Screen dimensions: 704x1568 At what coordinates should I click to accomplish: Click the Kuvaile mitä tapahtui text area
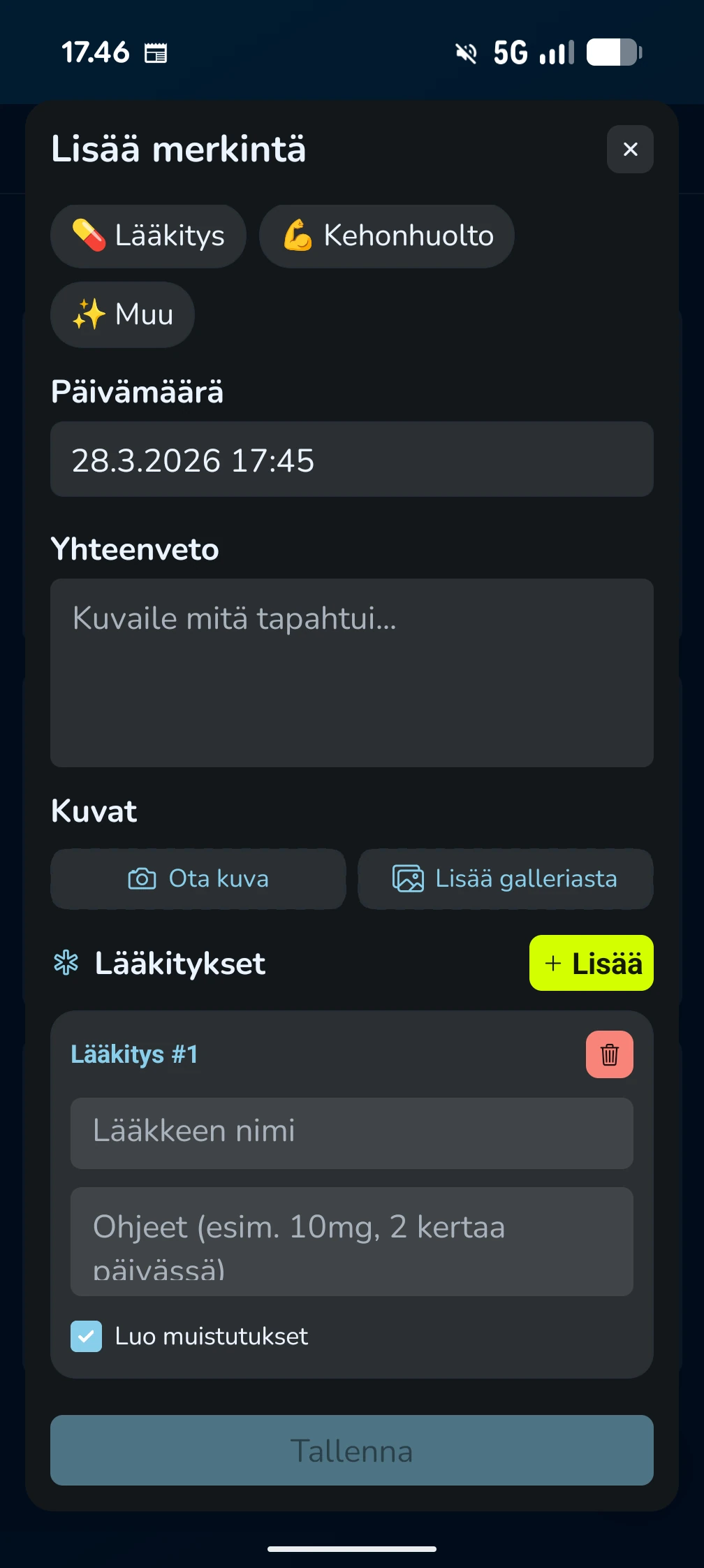351,671
